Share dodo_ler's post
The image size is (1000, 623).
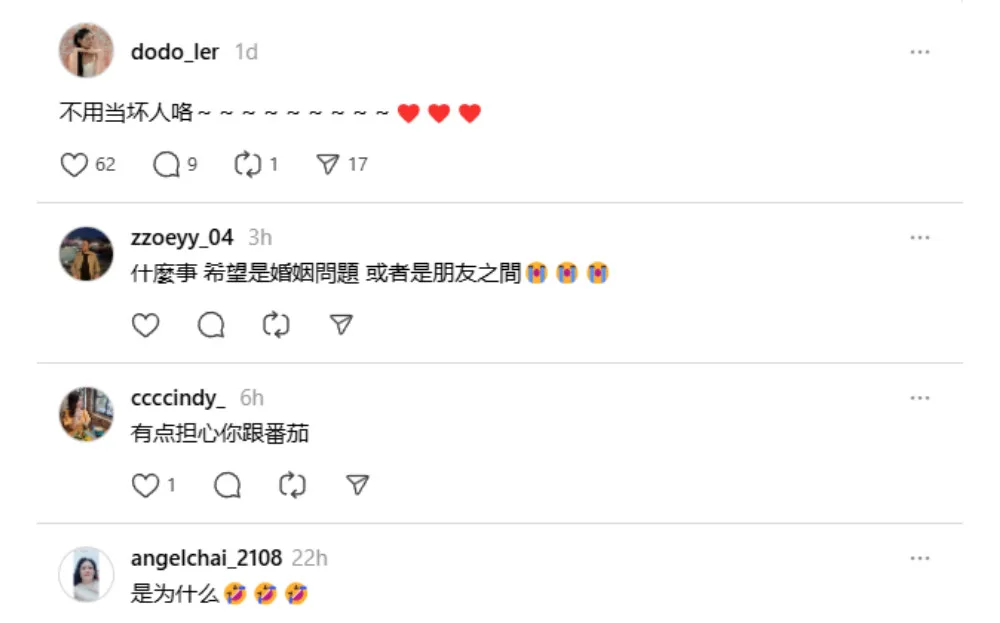(328, 164)
